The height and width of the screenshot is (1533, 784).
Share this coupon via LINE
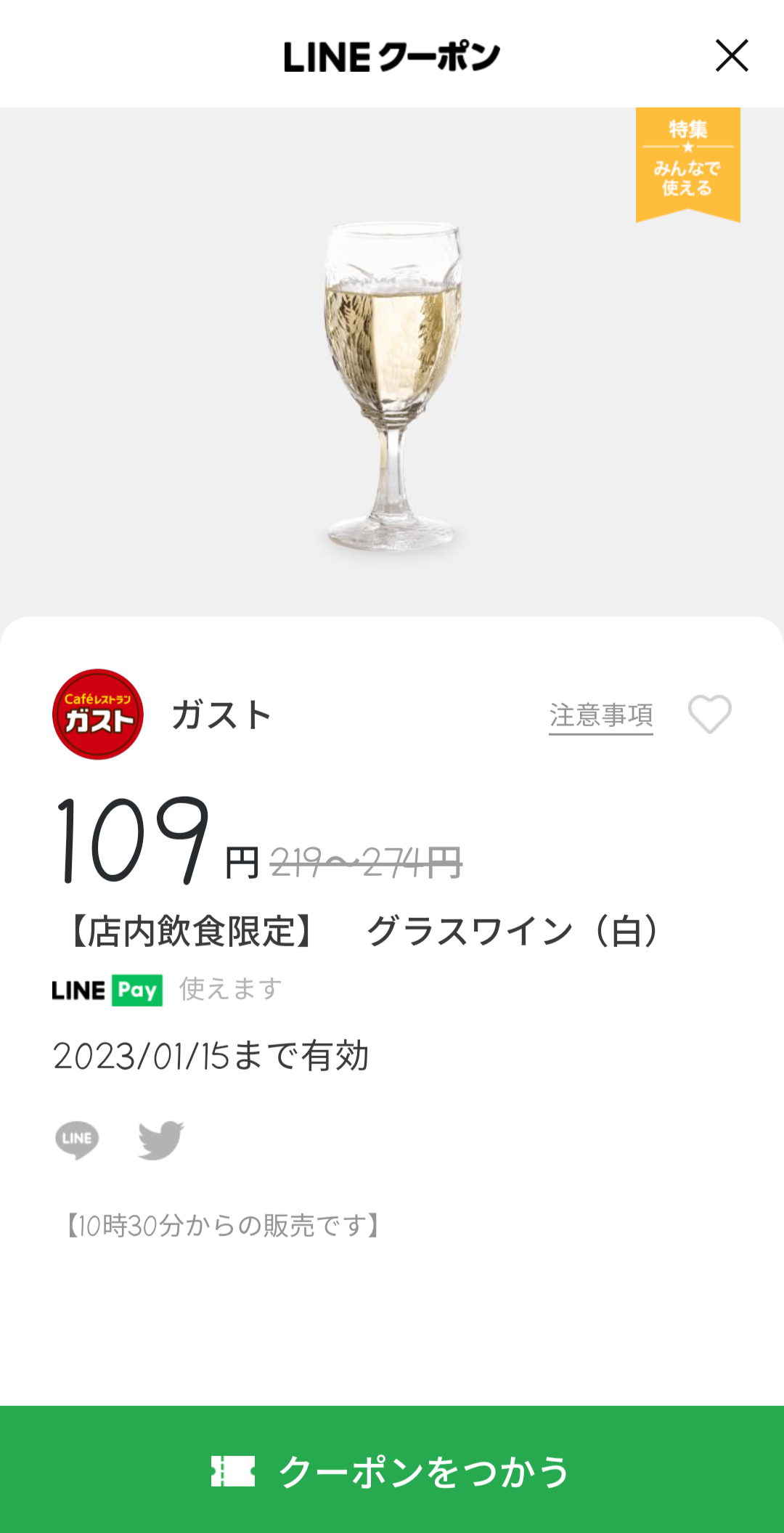[x=77, y=1139]
